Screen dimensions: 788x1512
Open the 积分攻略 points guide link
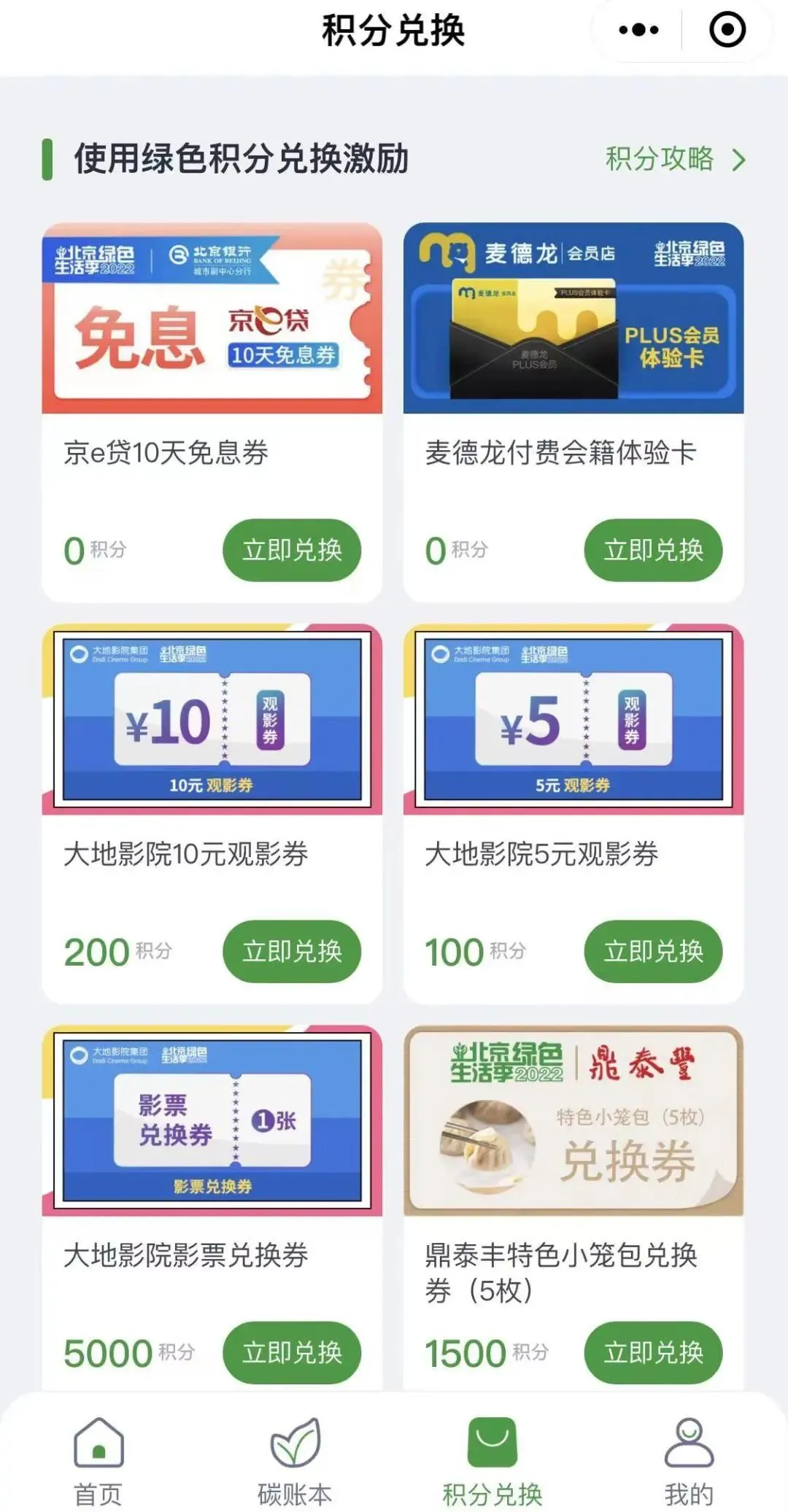click(676, 158)
